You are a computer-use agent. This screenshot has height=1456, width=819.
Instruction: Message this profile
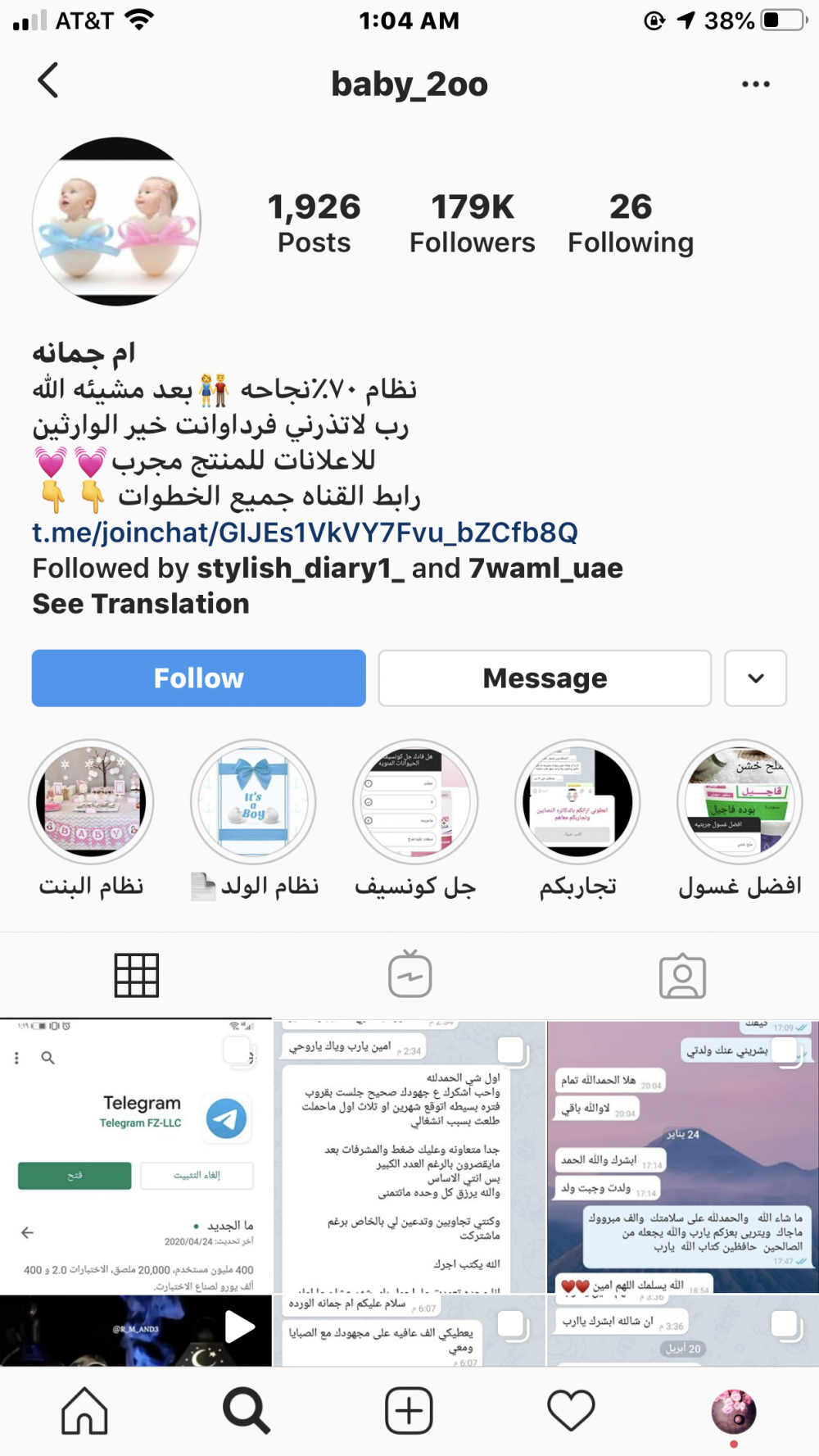click(545, 678)
